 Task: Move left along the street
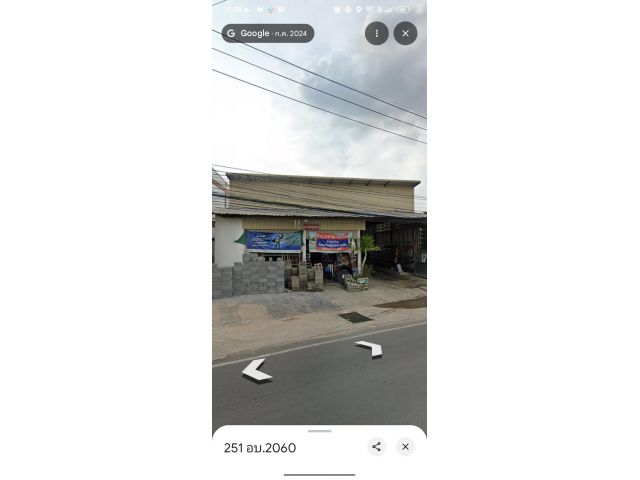point(256,370)
